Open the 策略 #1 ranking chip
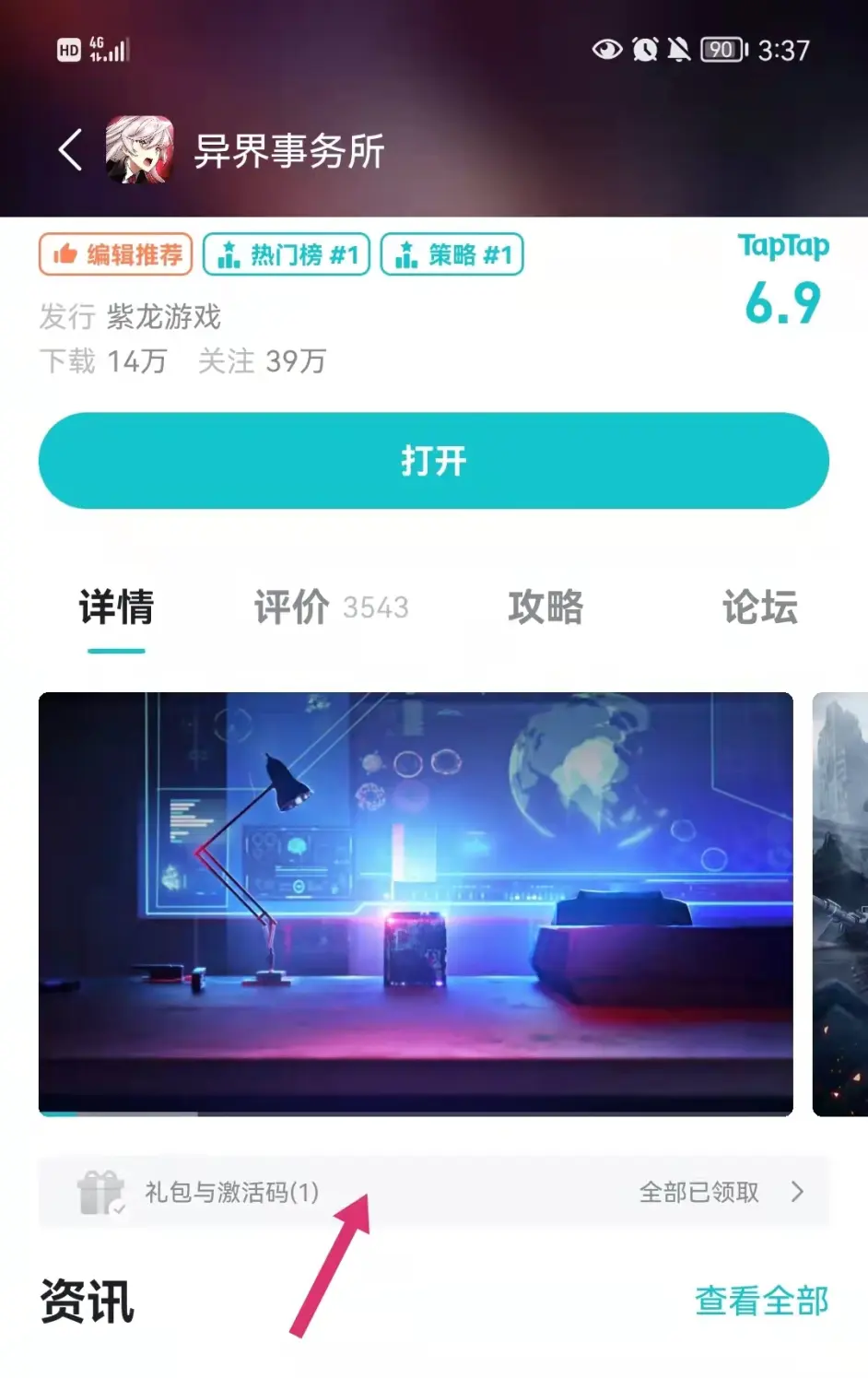868x1378 pixels. click(x=452, y=254)
